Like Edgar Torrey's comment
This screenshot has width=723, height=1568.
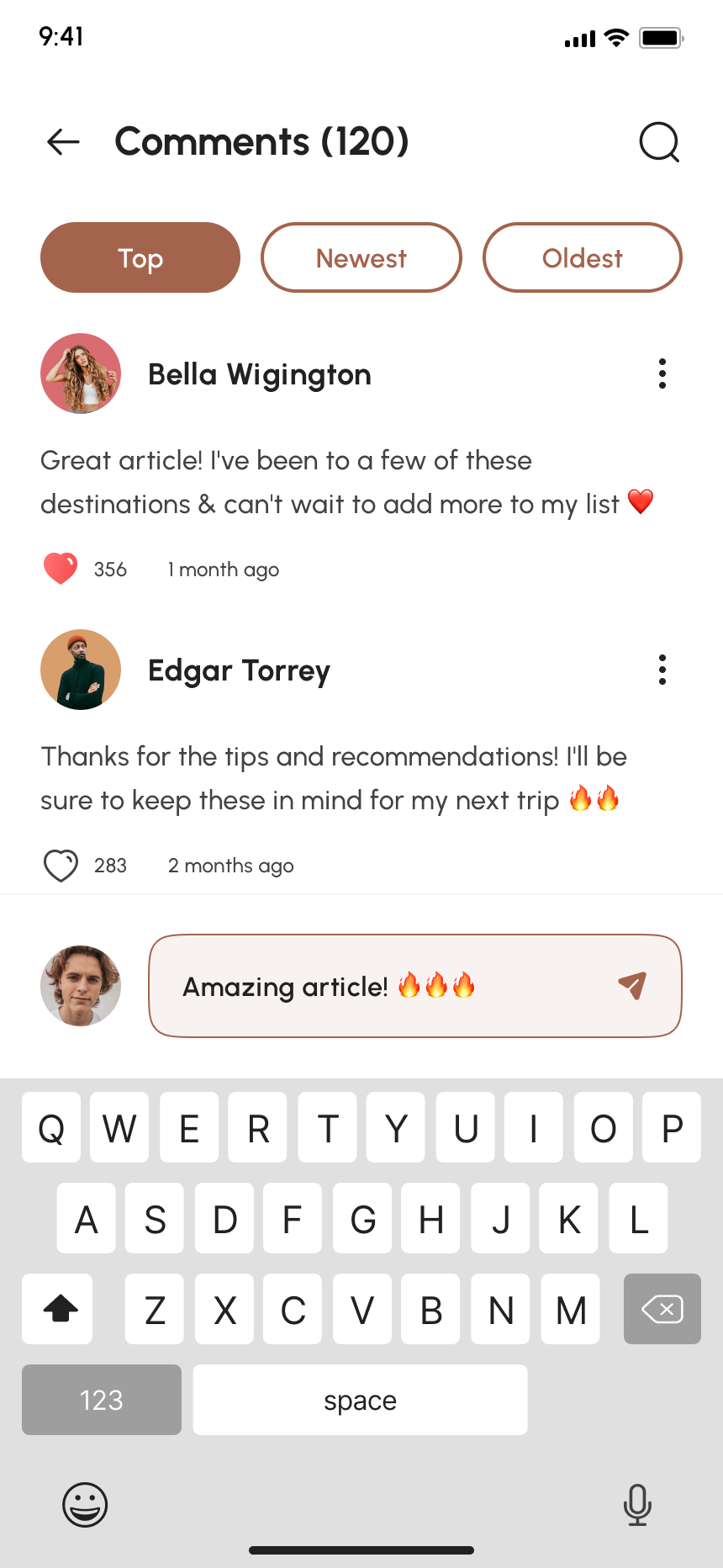pos(61,866)
